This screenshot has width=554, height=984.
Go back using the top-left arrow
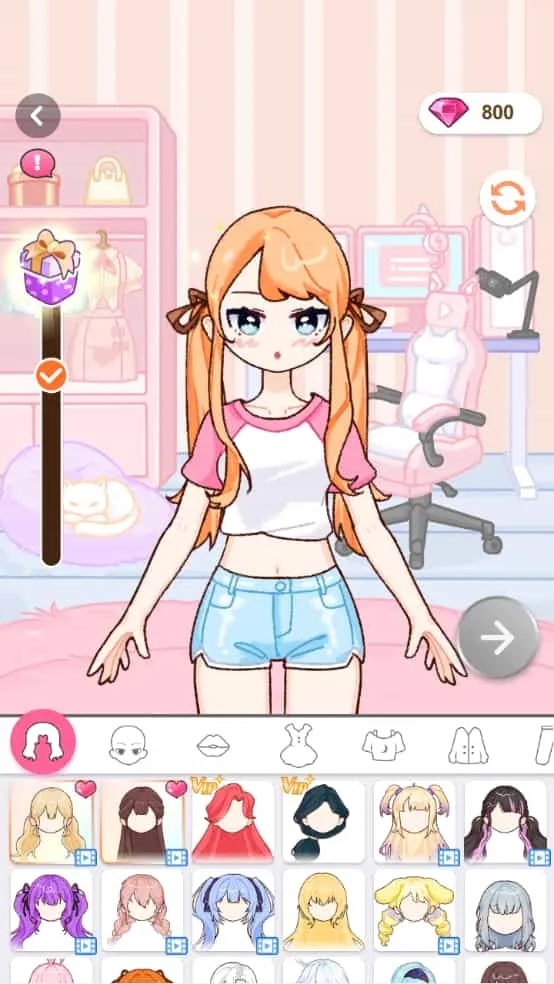(38, 115)
